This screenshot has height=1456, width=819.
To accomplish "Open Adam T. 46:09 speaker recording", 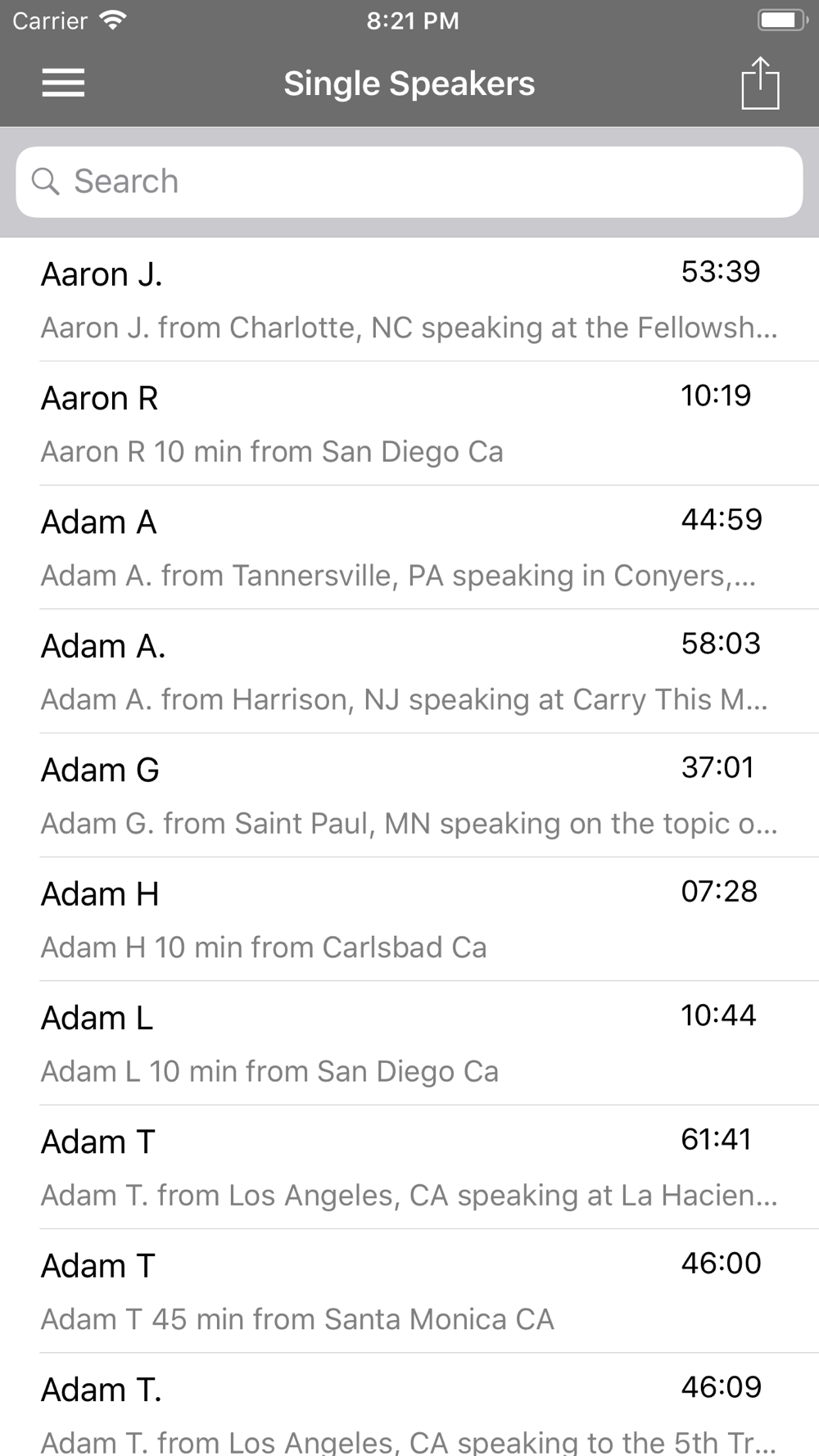I will point(409,1404).
